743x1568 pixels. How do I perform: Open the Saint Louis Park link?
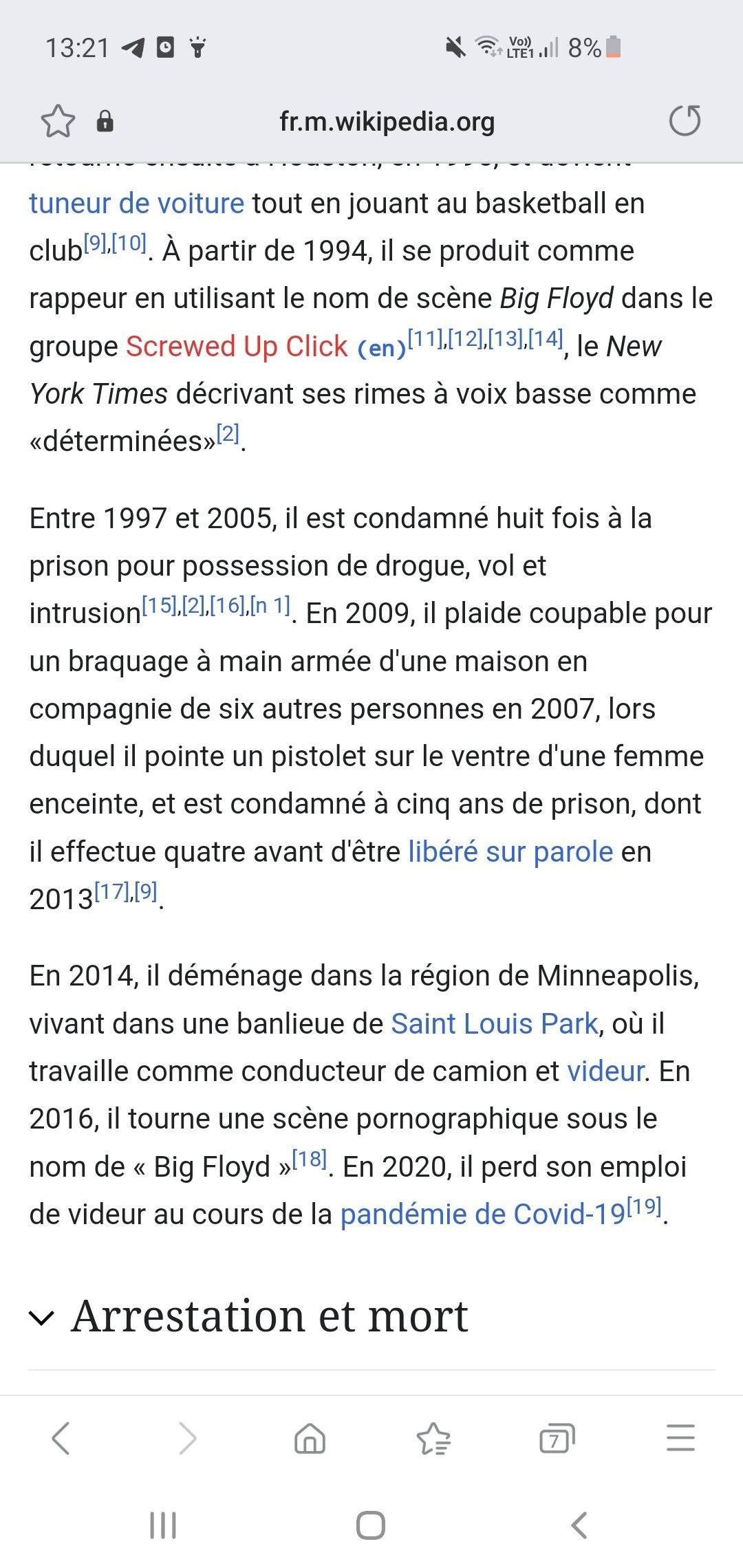coord(494,1023)
